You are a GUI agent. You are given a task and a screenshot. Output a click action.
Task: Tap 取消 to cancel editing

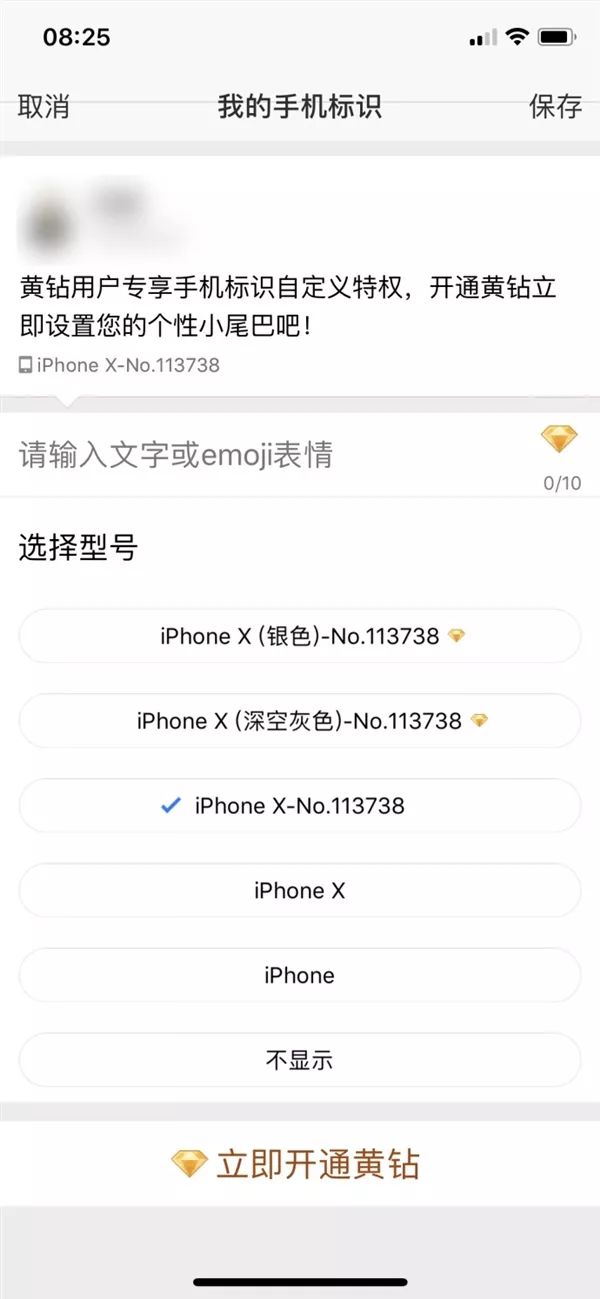coord(44,106)
